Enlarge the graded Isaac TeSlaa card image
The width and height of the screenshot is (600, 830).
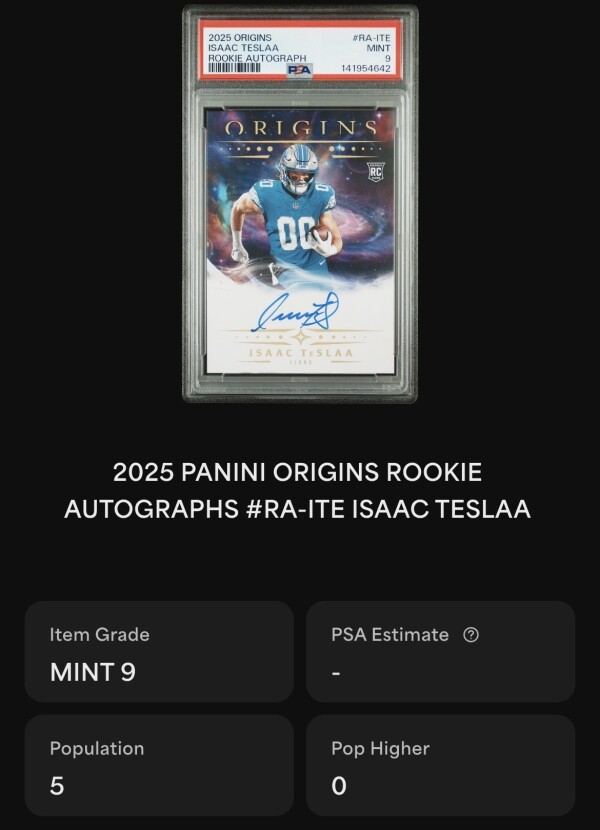point(300,205)
